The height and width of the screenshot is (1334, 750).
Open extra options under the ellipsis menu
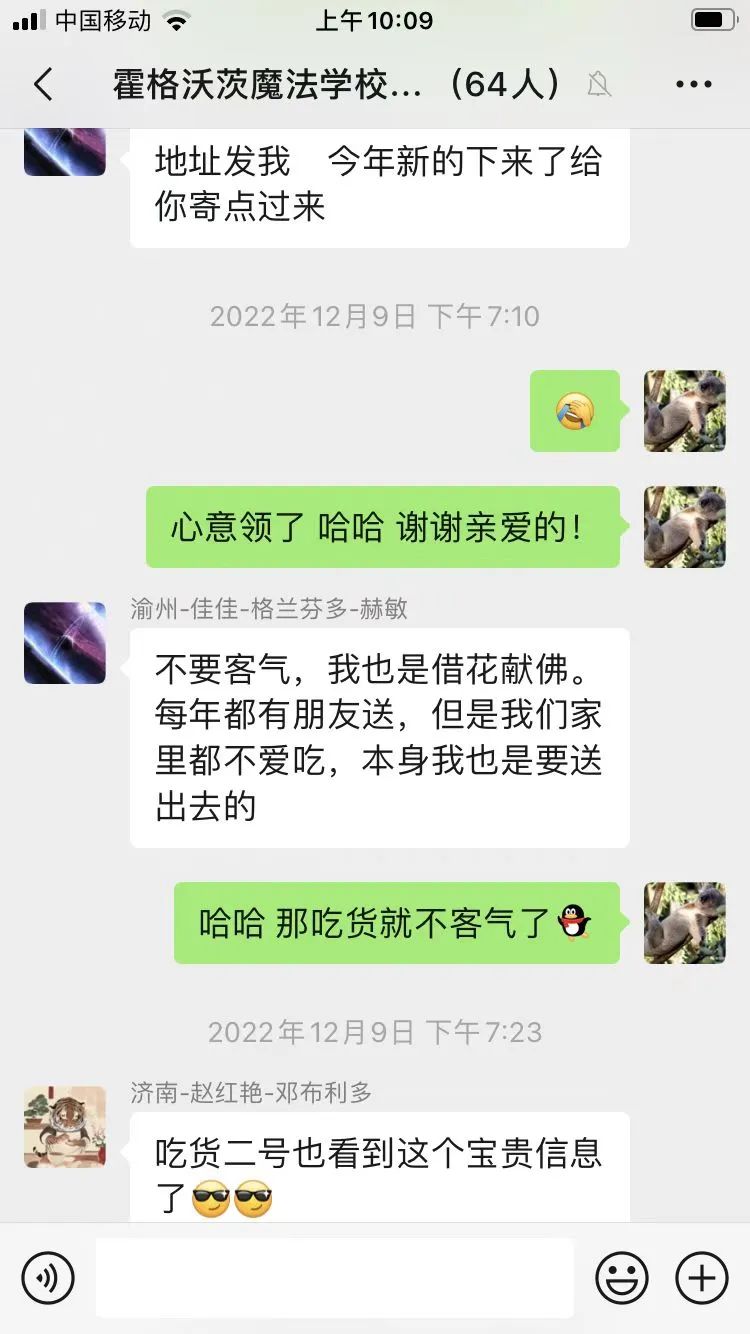(x=692, y=85)
